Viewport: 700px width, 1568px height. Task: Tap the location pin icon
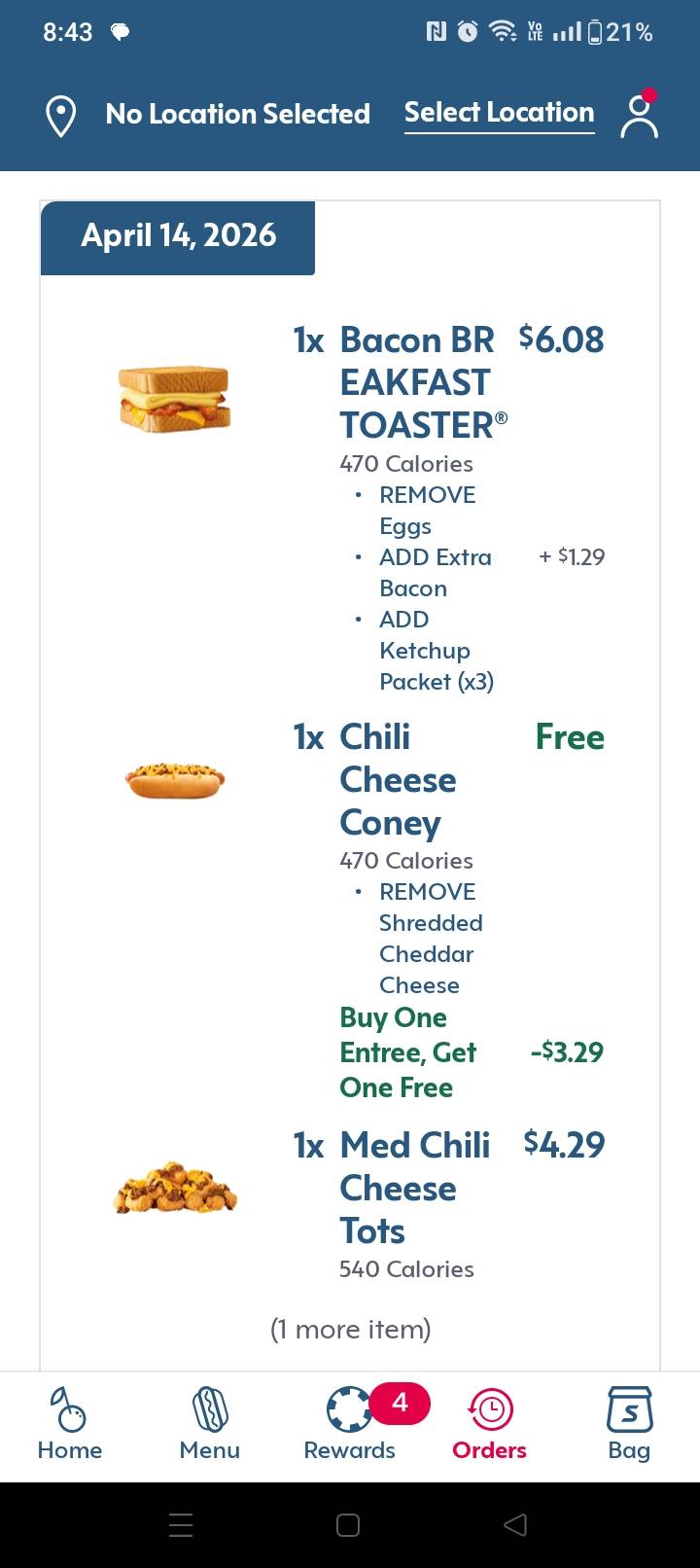[x=61, y=116]
